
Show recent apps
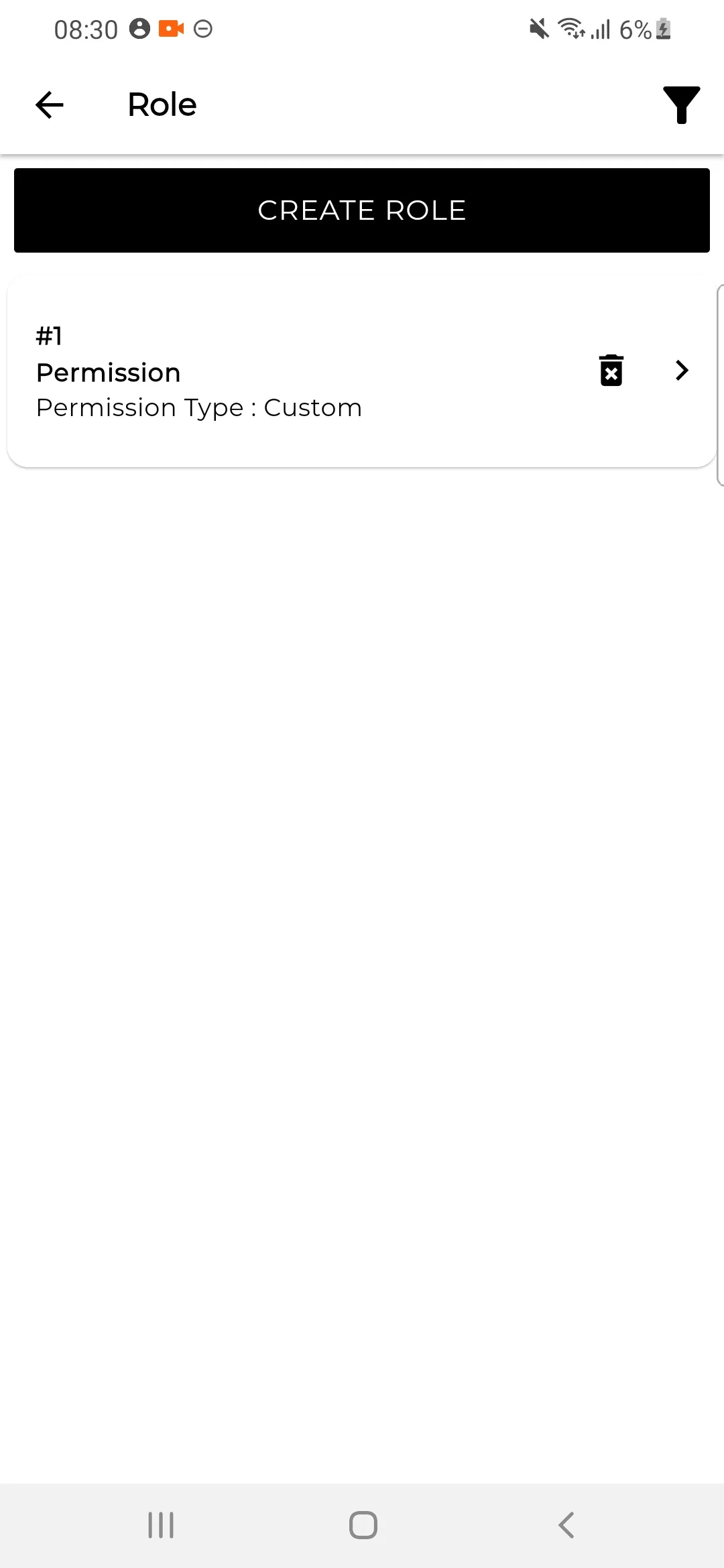click(x=161, y=1525)
